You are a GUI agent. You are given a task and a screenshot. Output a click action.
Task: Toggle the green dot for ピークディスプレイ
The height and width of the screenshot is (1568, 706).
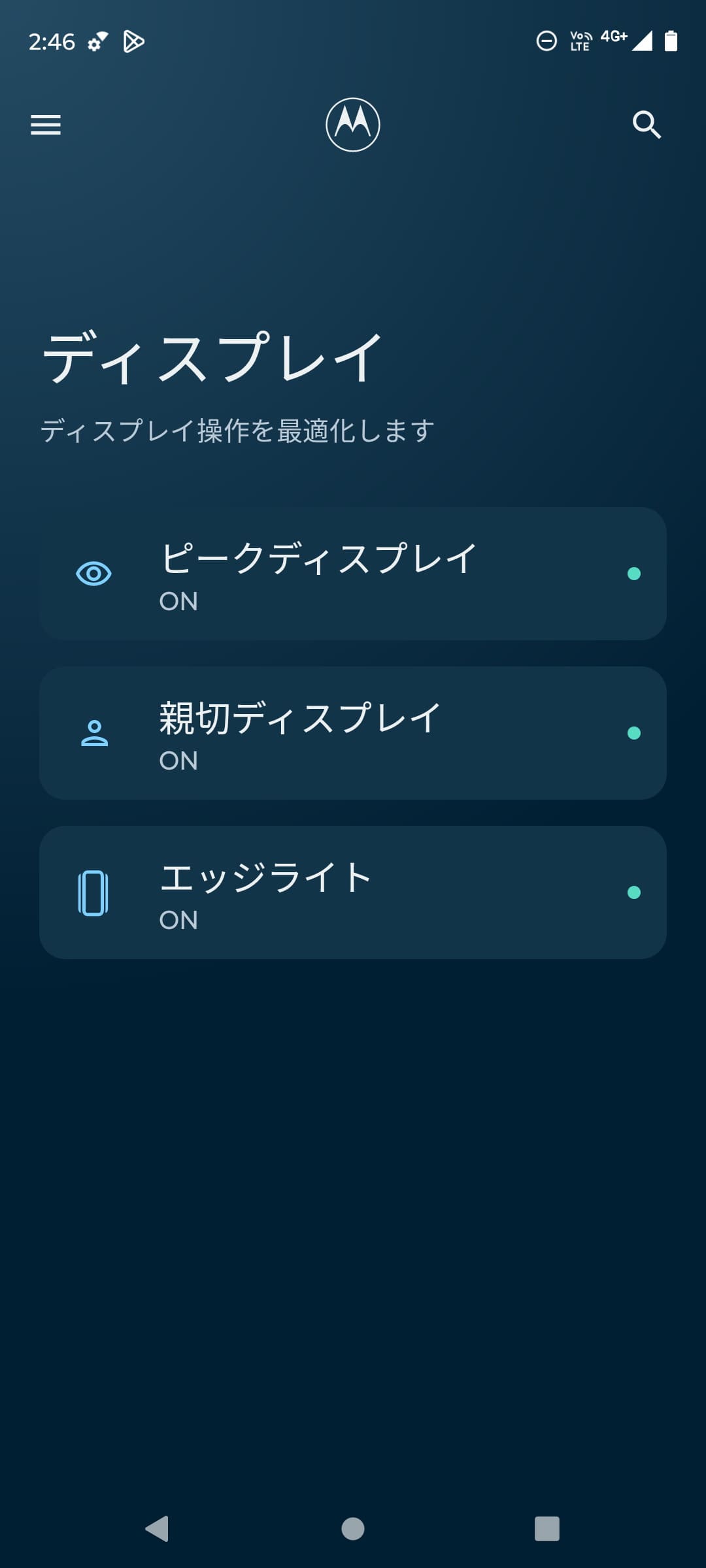pyautogui.click(x=633, y=573)
